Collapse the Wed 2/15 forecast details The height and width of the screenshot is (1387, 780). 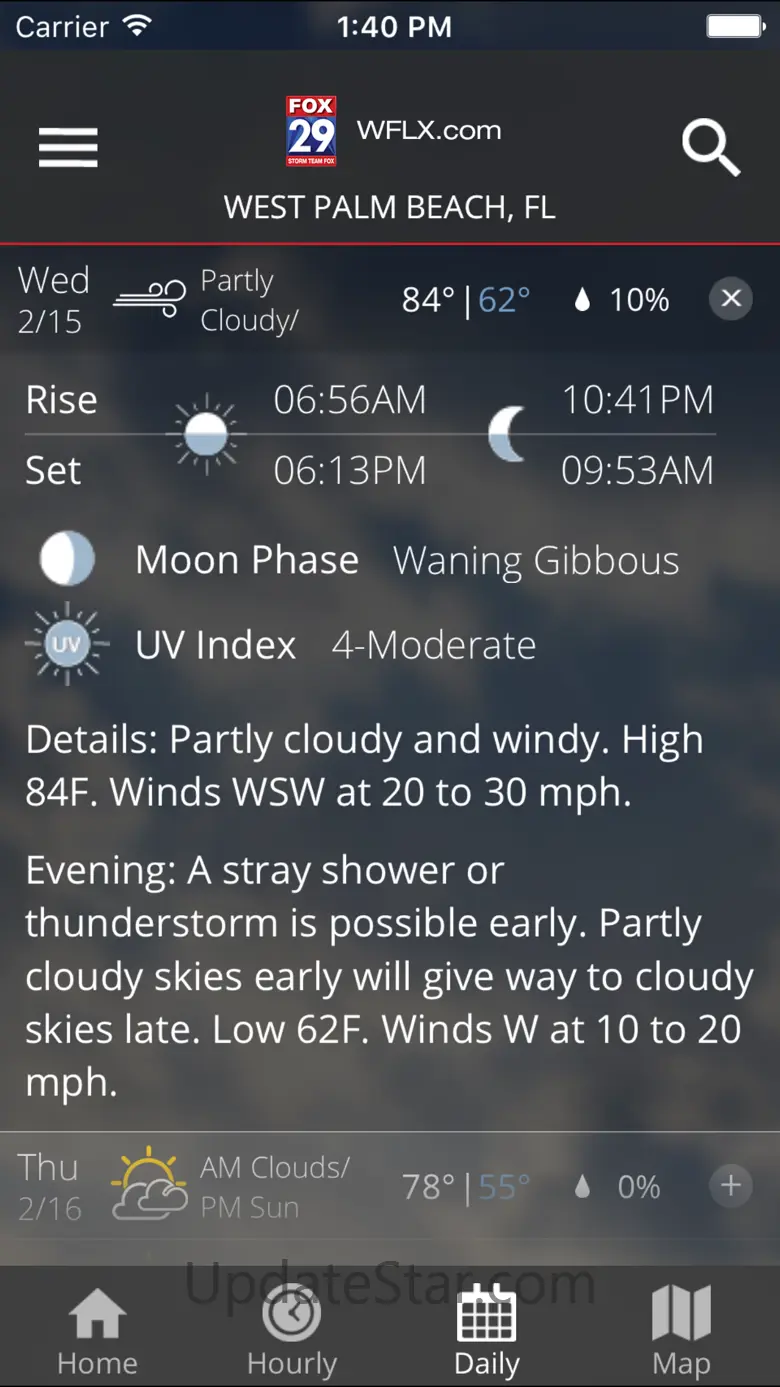coord(731,299)
